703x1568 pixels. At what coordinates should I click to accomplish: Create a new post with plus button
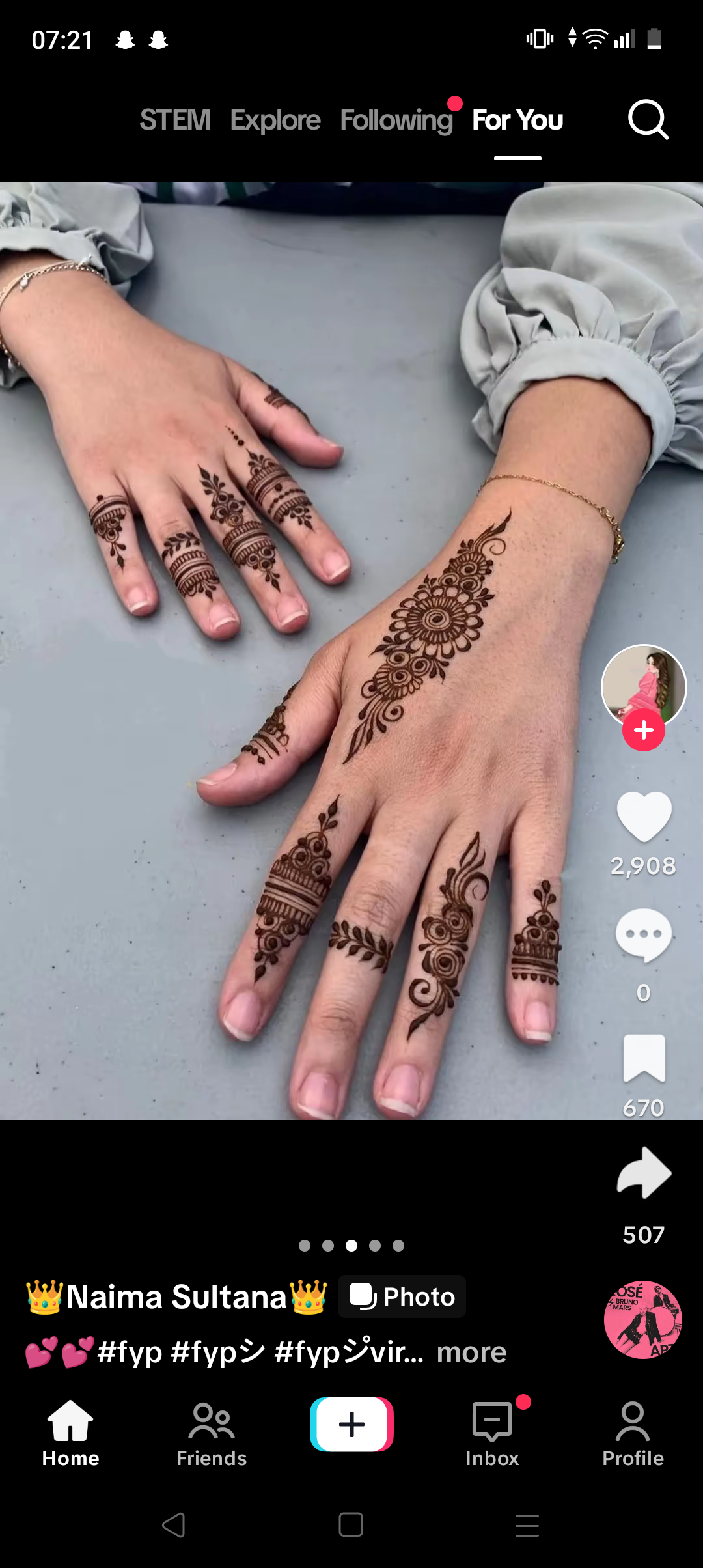click(x=351, y=1424)
